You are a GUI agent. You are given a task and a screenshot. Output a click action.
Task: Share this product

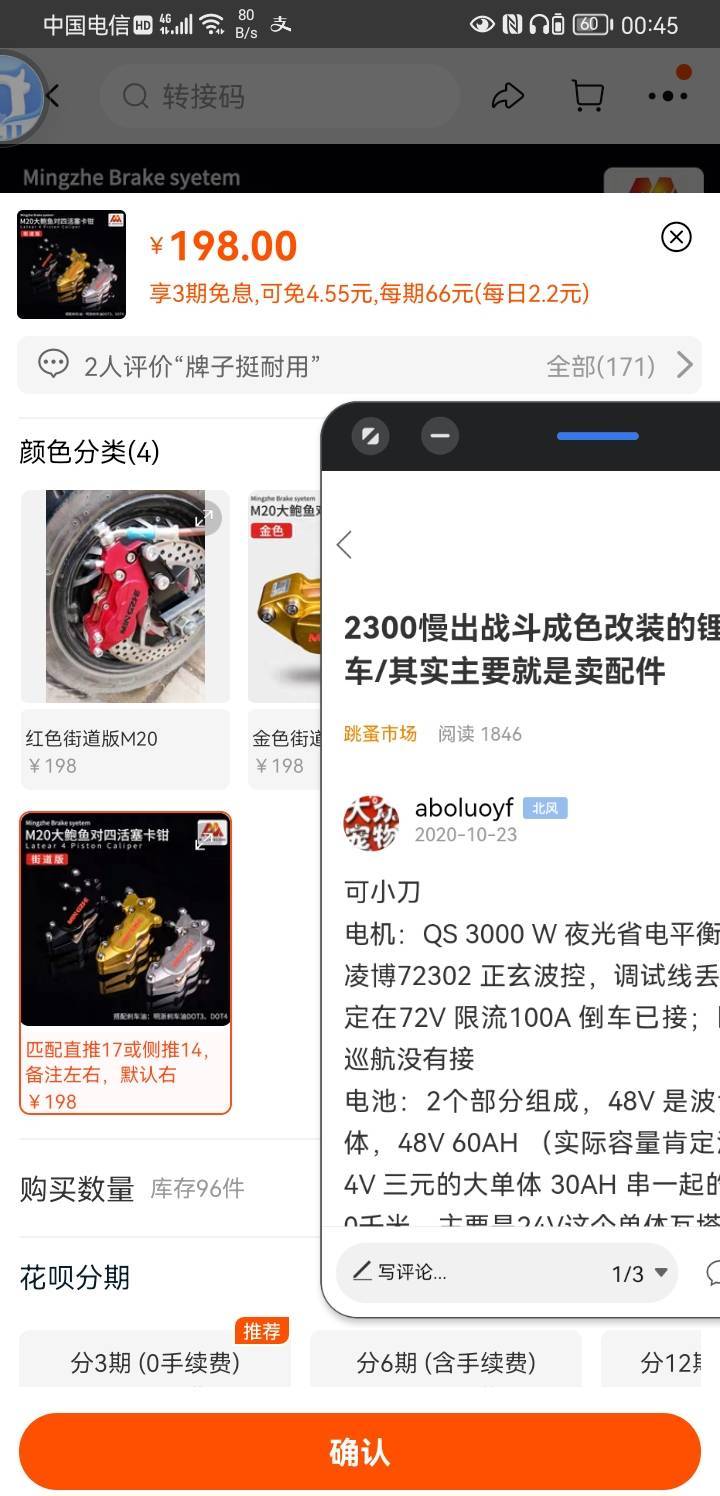pyautogui.click(x=508, y=96)
